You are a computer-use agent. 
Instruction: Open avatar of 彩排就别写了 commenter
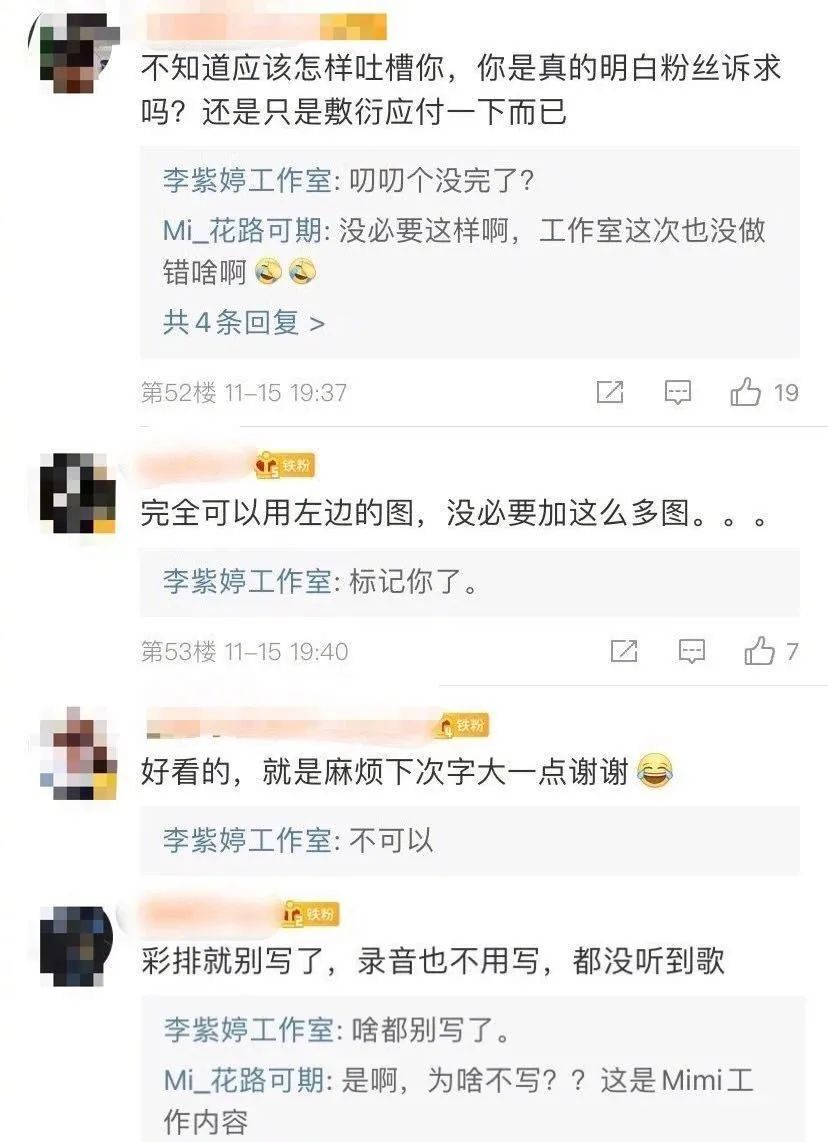[x=77, y=946]
